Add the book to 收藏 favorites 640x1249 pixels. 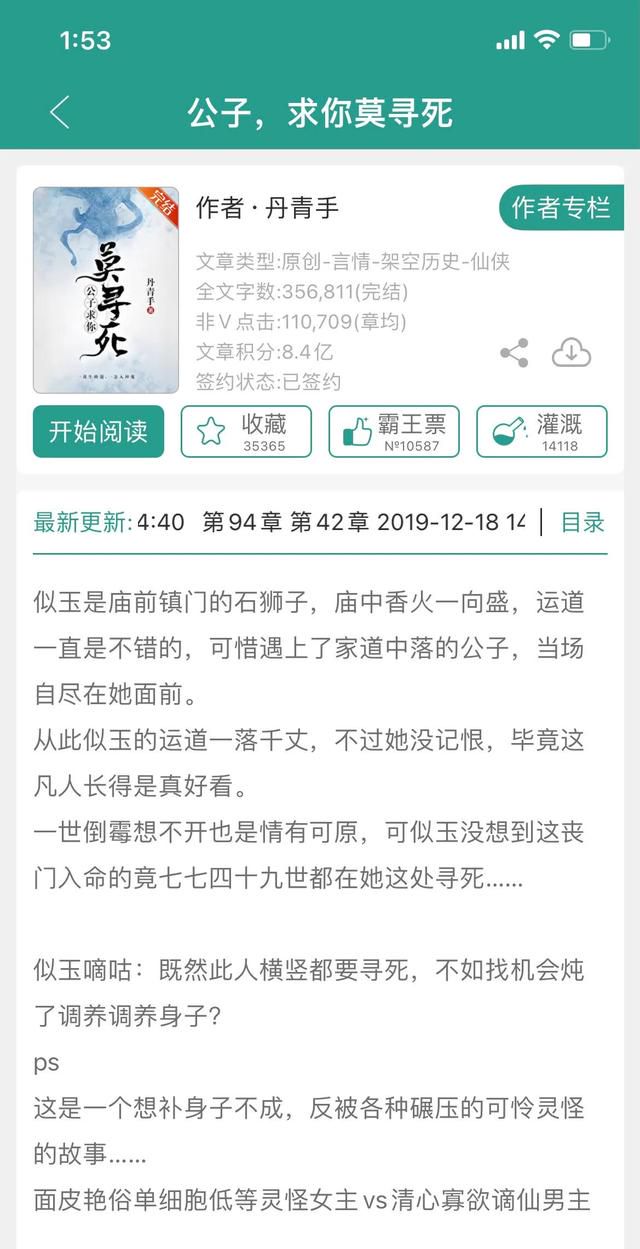246,431
